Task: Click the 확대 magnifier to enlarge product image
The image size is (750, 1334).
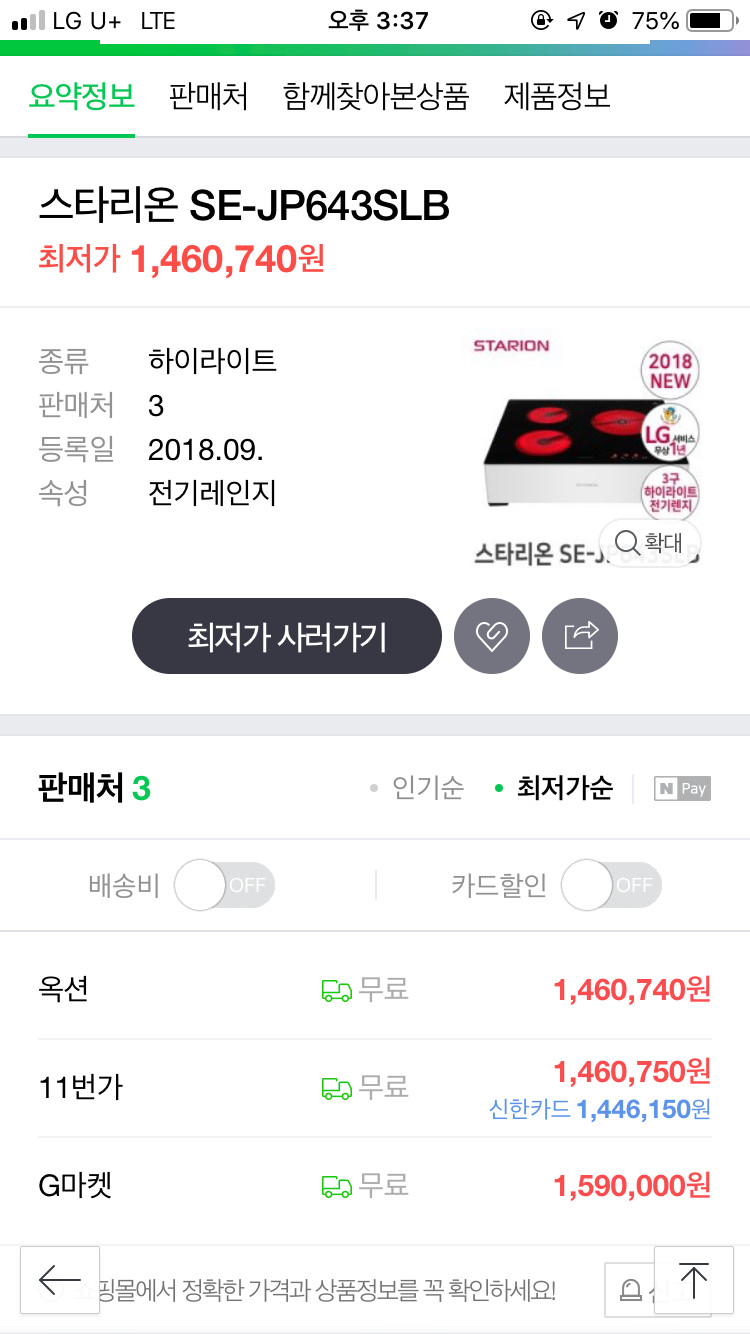Action: [649, 542]
